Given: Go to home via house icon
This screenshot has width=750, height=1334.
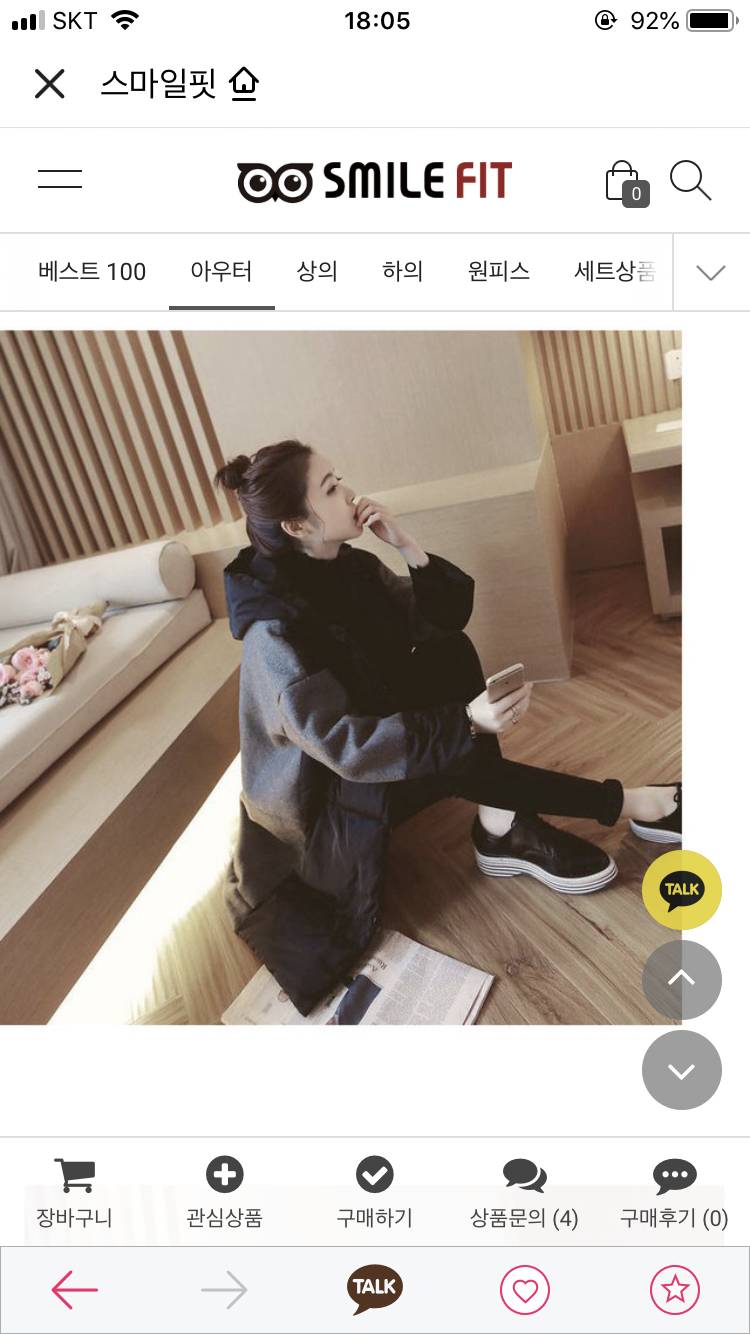Looking at the screenshot, I should click(x=244, y=84).
